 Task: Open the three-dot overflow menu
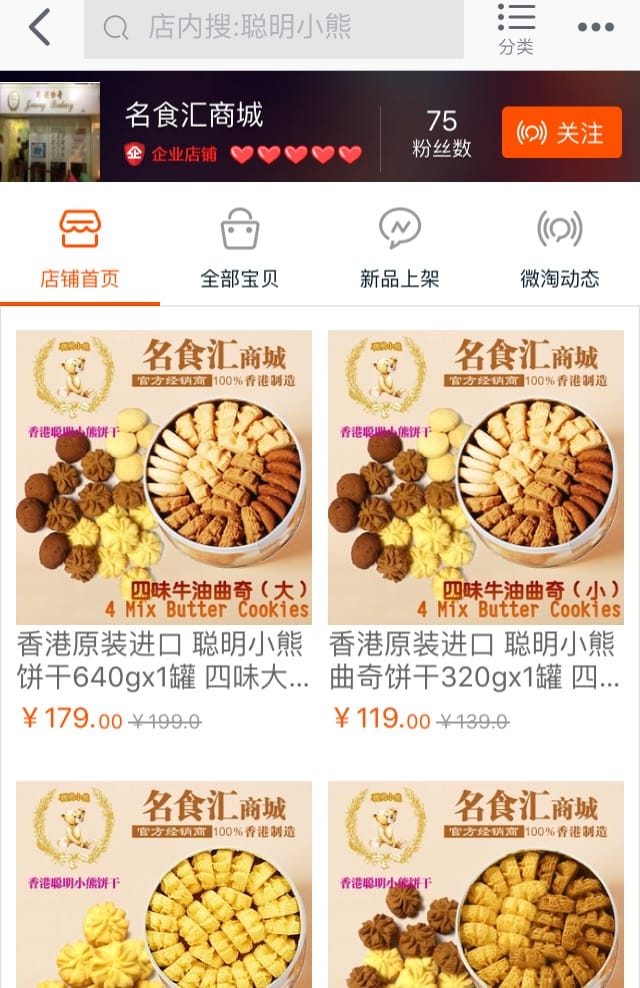596,28
